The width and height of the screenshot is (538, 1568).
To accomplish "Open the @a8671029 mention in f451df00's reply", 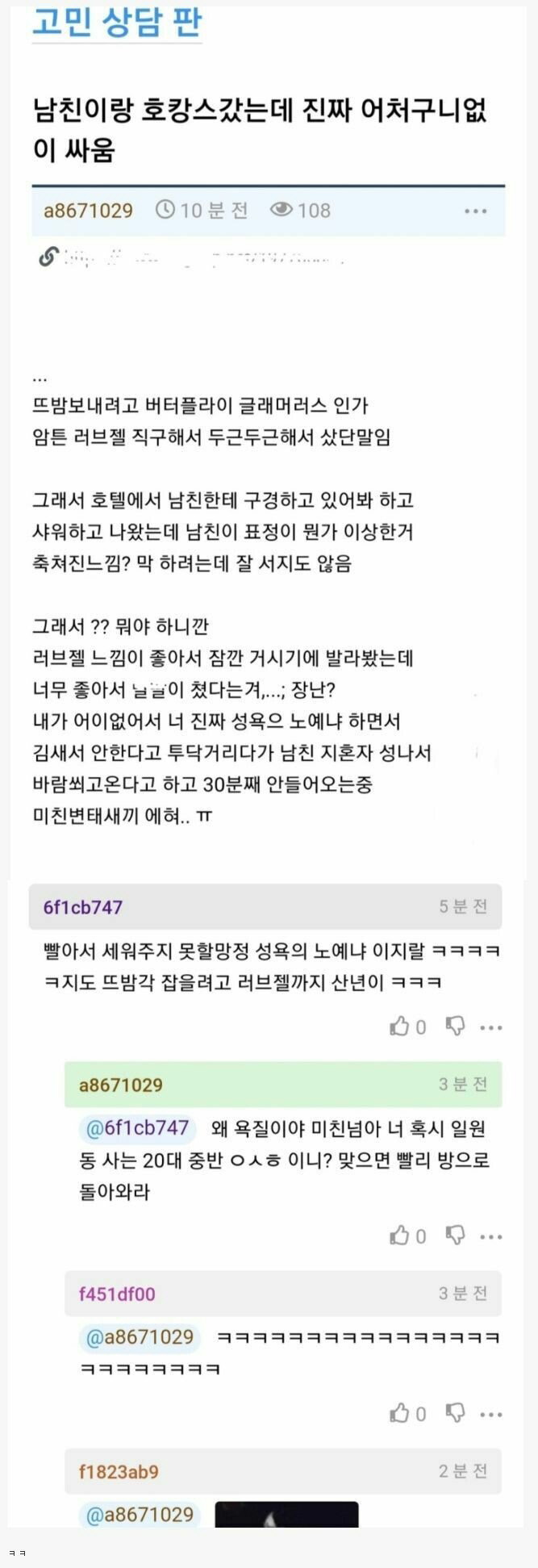I will click(140, 1337).
